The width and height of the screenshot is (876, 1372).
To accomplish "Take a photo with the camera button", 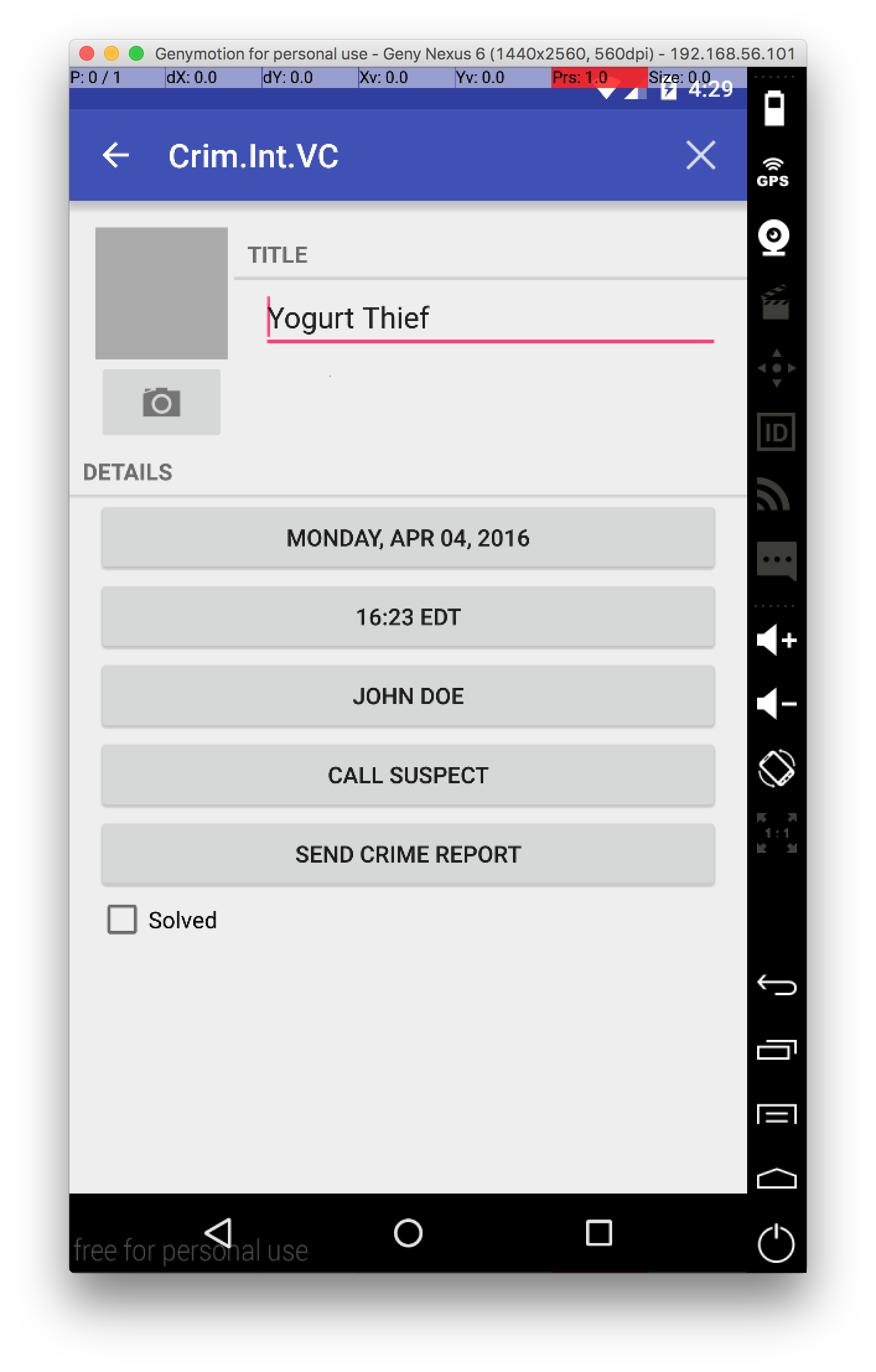I will coord(162,402).
